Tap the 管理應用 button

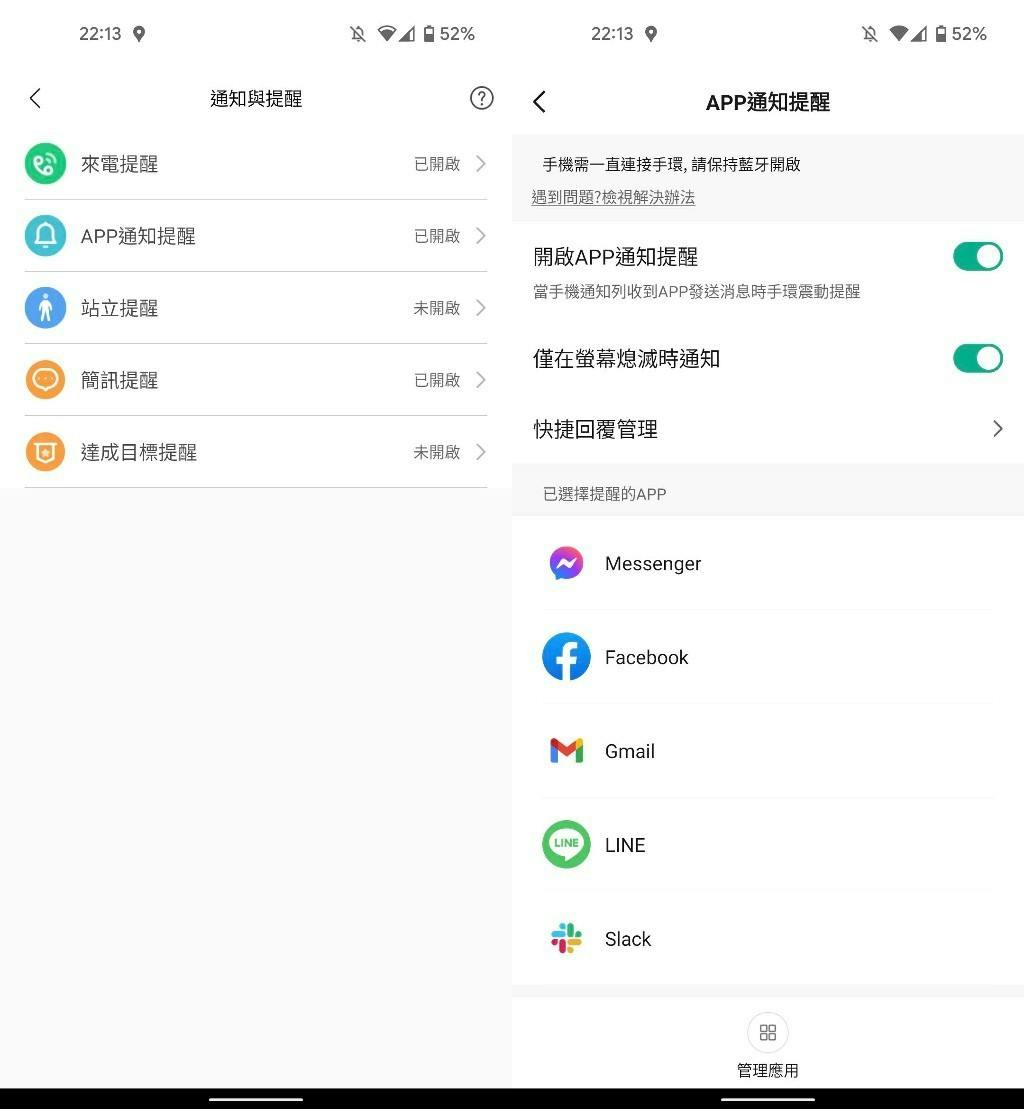click(x=767, y=1045)
